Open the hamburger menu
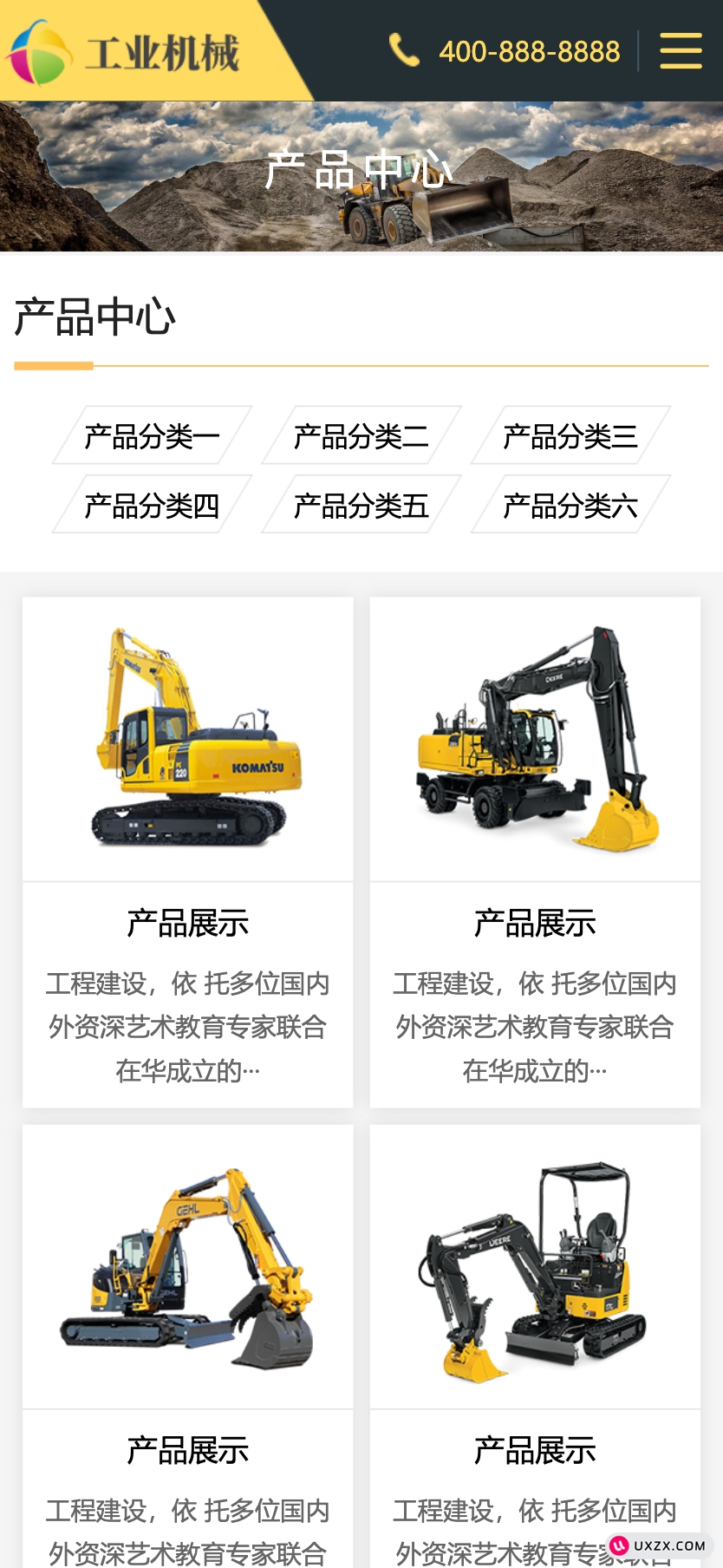The width and height of the screenshot is (723, 1568). click(681, 51)
